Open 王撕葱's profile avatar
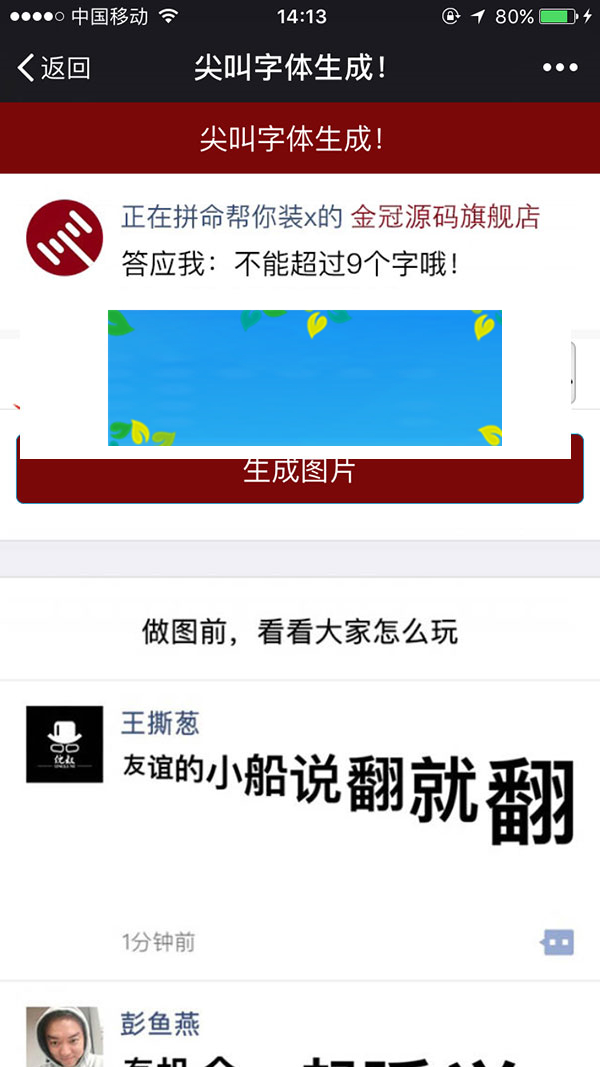Viewport: 600px width, 1067px height. (64, 744)
